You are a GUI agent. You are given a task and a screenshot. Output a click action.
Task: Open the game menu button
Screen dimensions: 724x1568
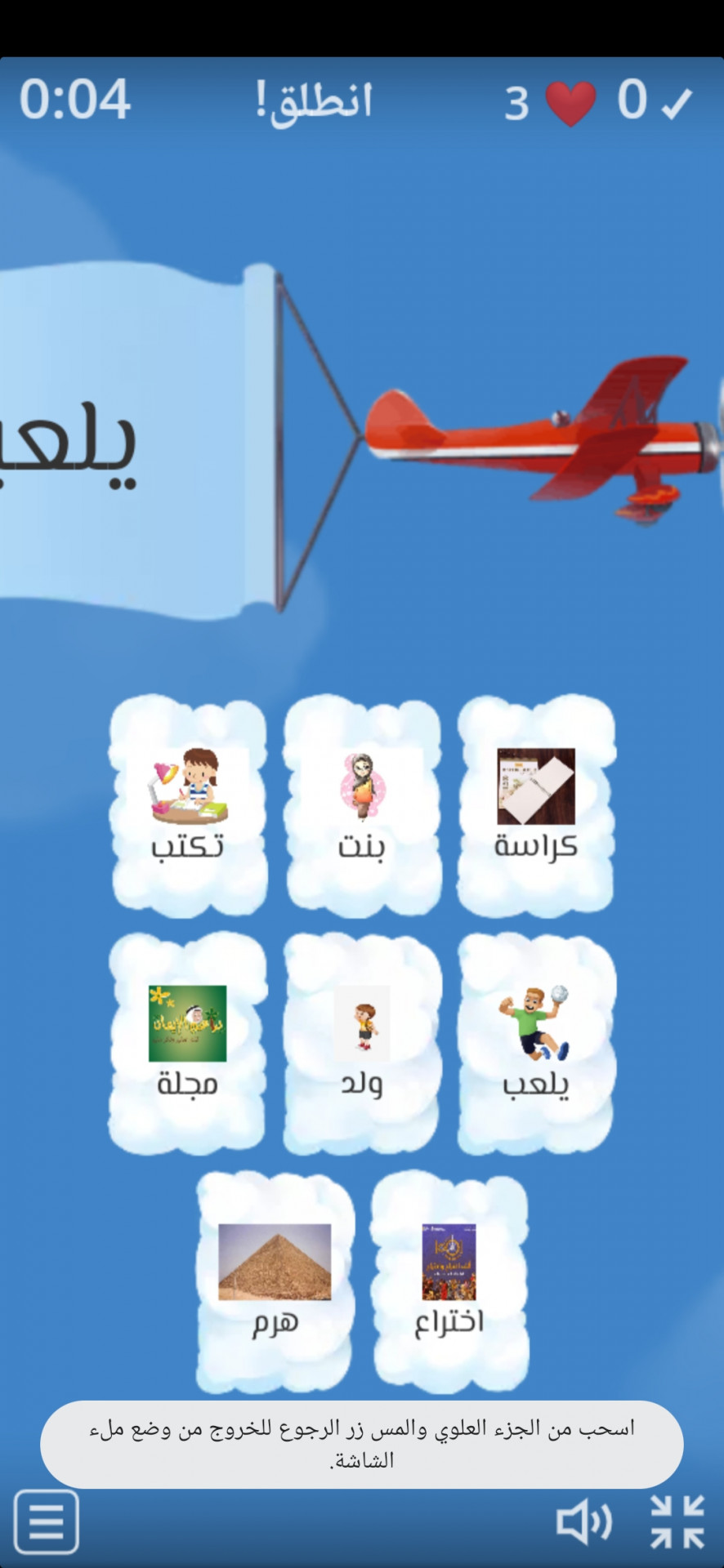47,1521
